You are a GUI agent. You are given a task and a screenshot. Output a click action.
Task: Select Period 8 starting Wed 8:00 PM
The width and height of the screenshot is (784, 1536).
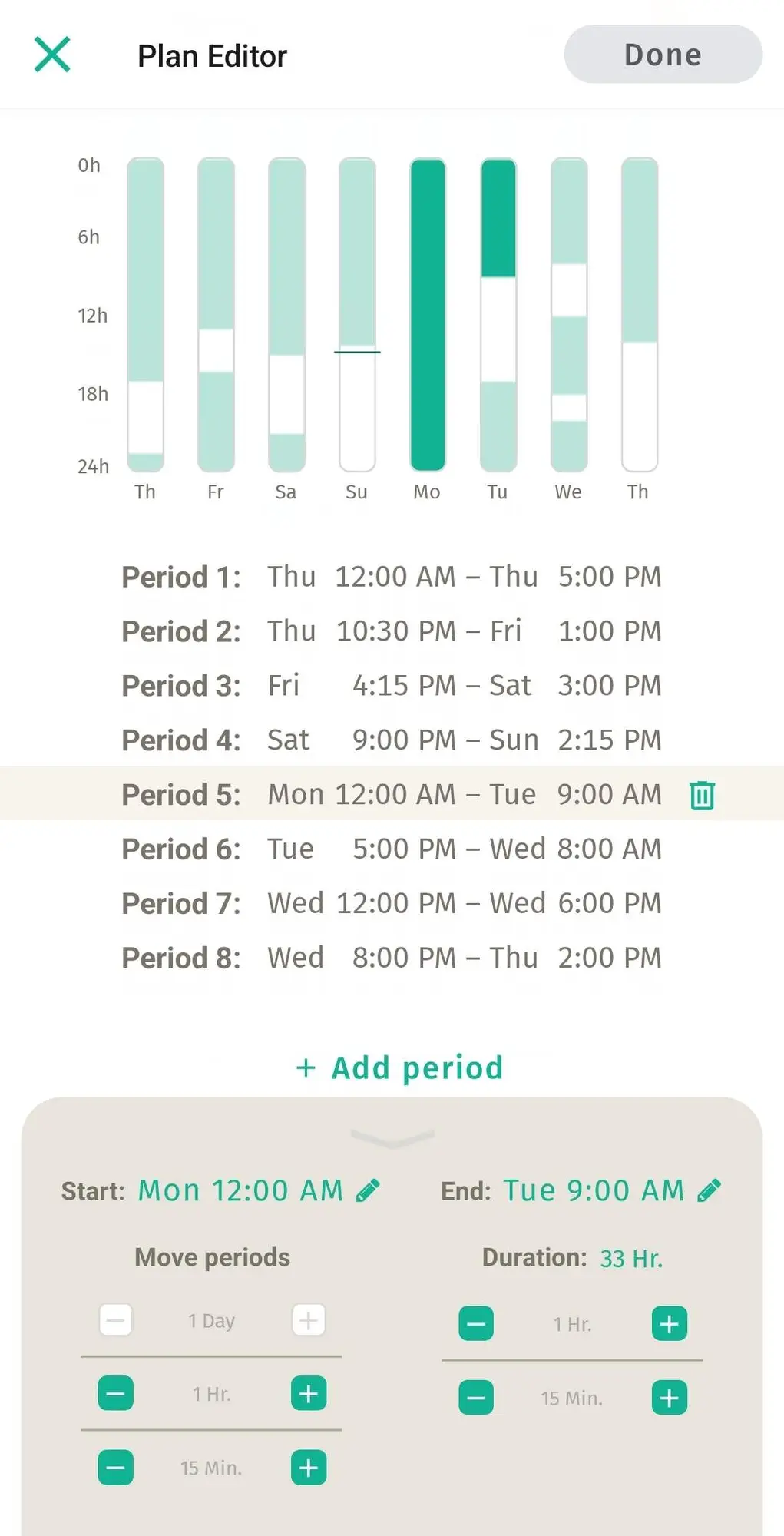[x=391, y=958]
